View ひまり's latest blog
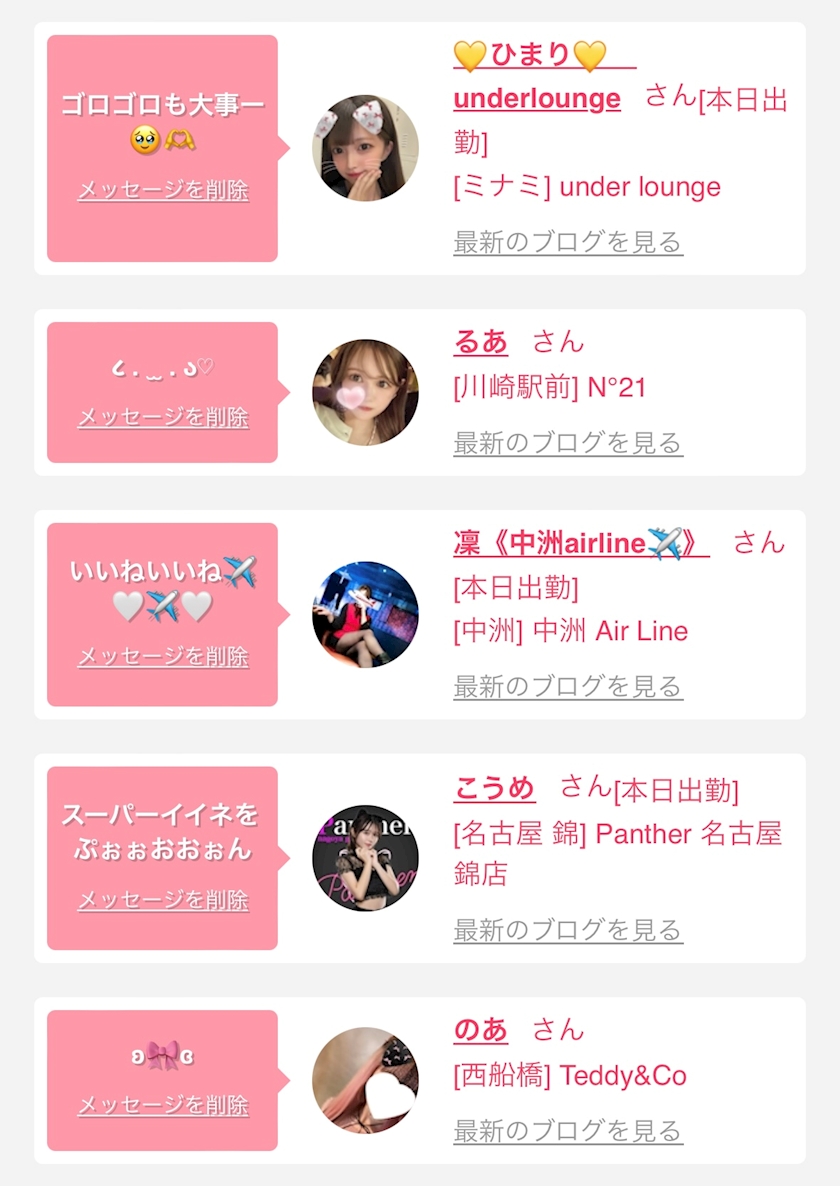 point(568,243)
